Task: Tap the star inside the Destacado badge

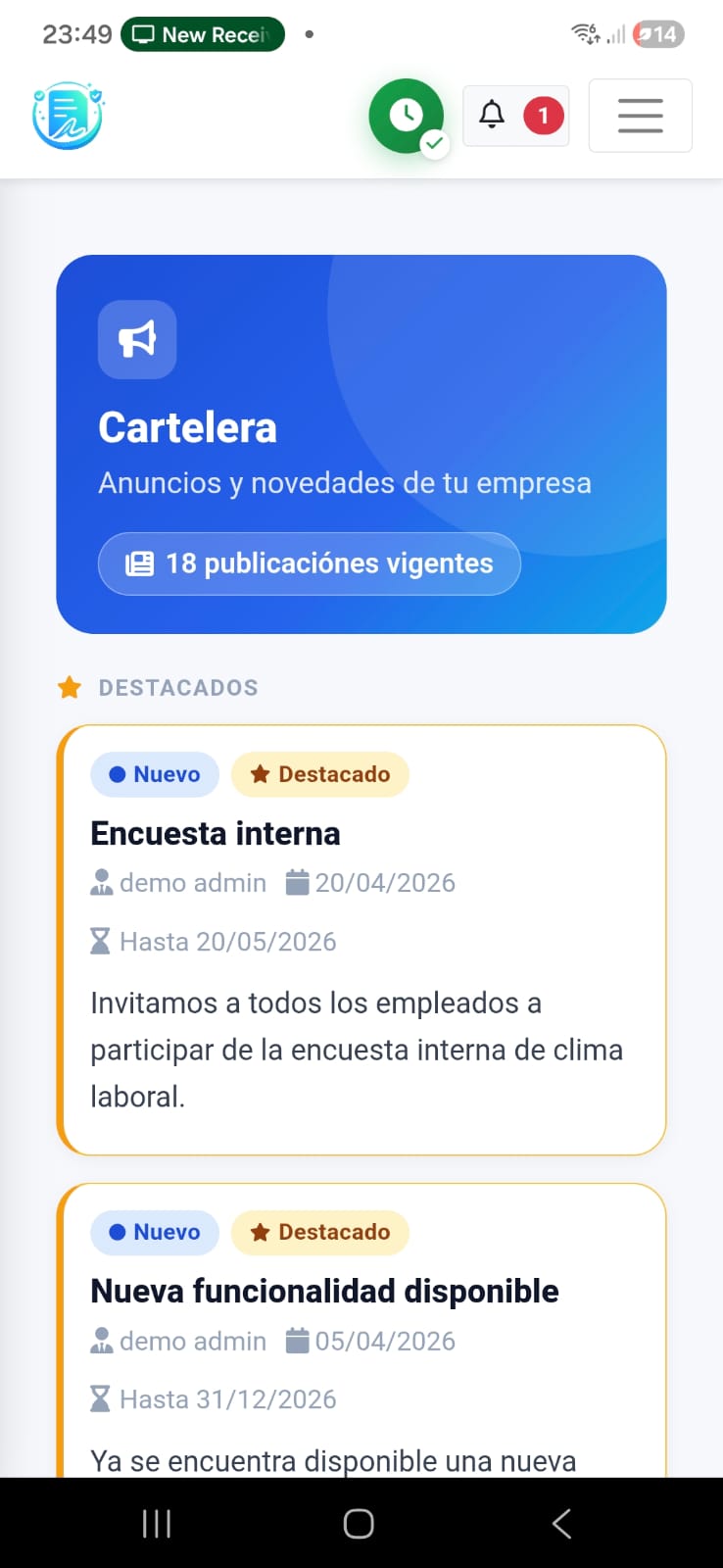Action: 260,774
